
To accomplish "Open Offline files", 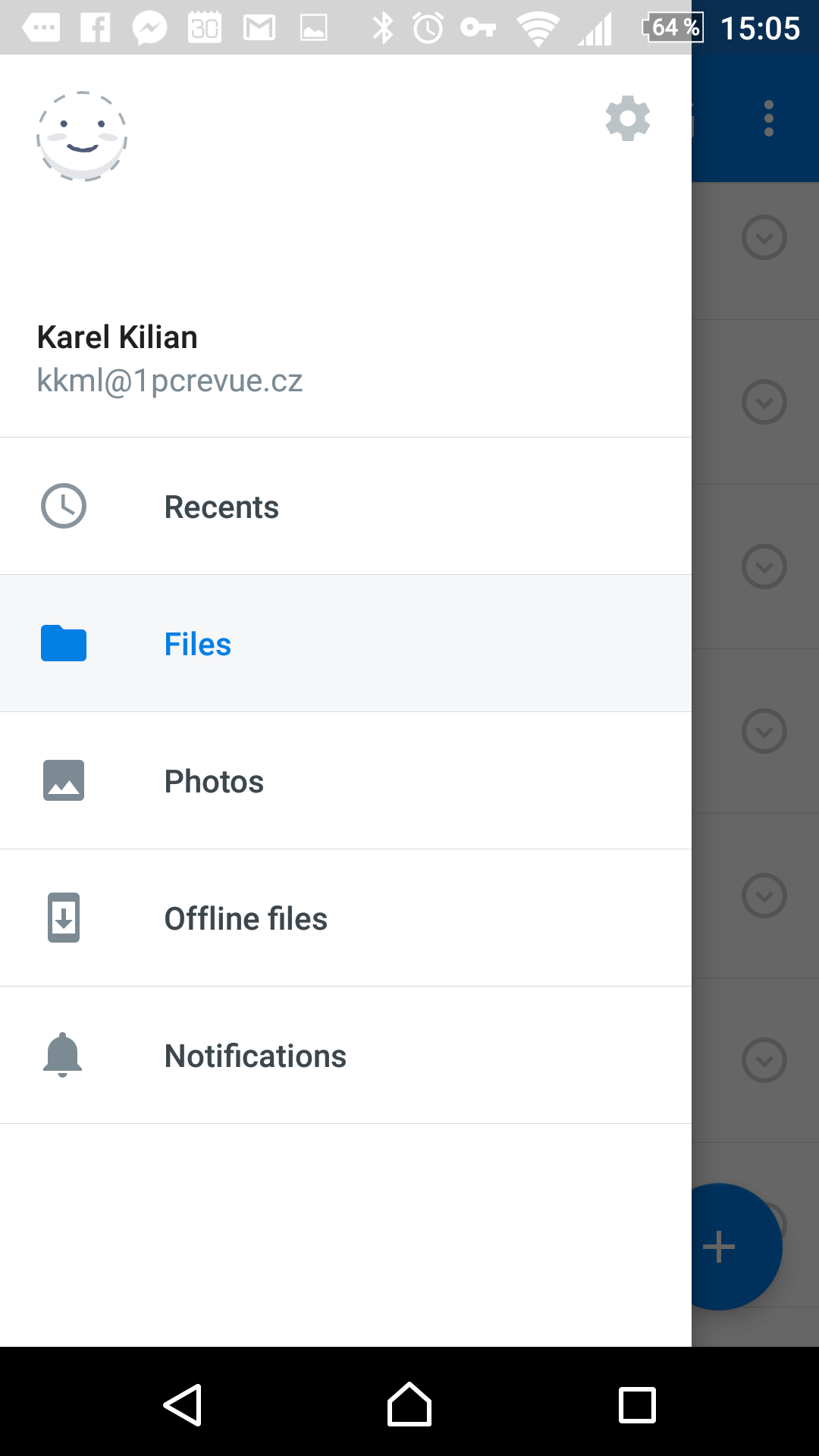I will 346,918.
